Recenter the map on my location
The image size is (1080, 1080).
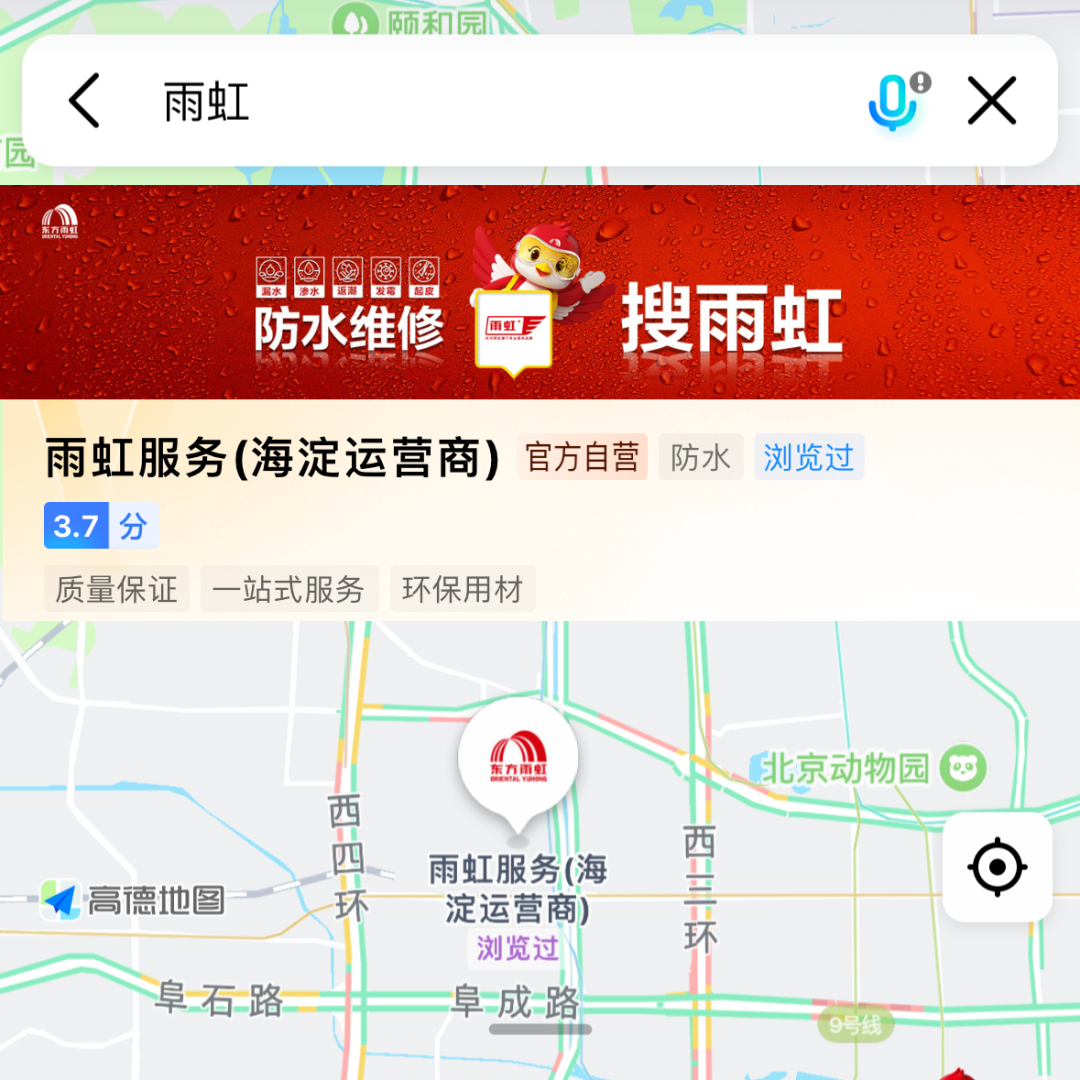997,867
